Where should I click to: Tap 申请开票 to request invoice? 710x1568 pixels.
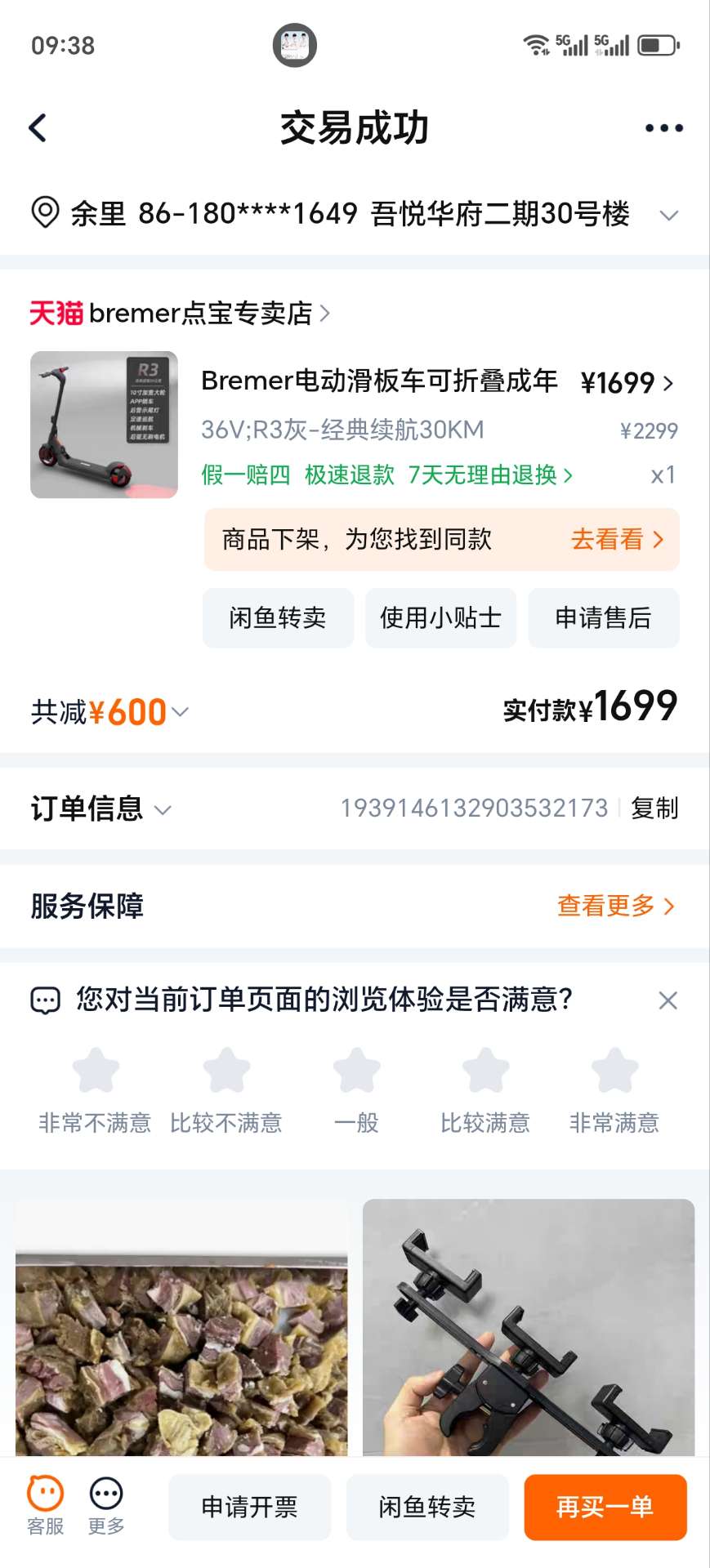pos(250,1507)
